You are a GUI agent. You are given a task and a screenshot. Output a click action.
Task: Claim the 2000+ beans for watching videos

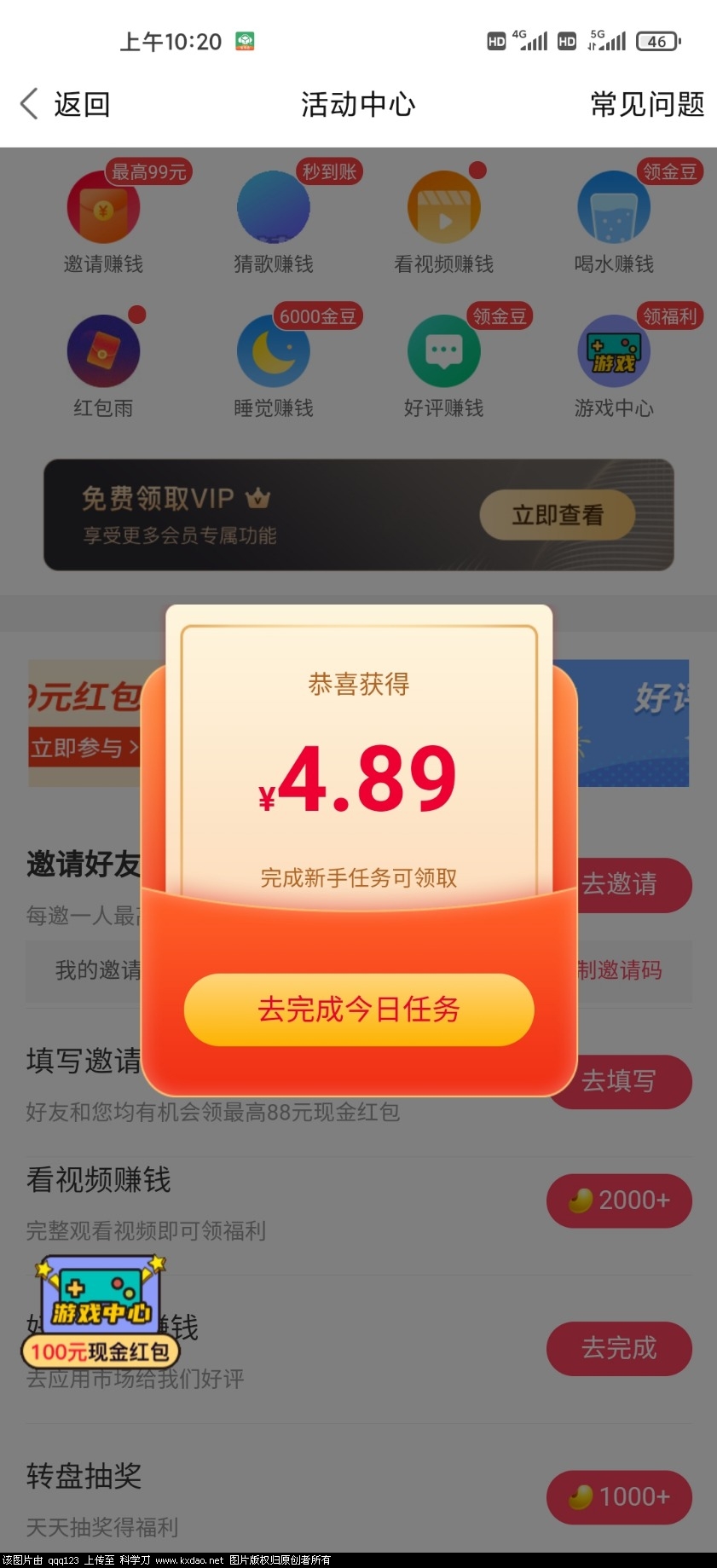click(x=619, y=1201)
